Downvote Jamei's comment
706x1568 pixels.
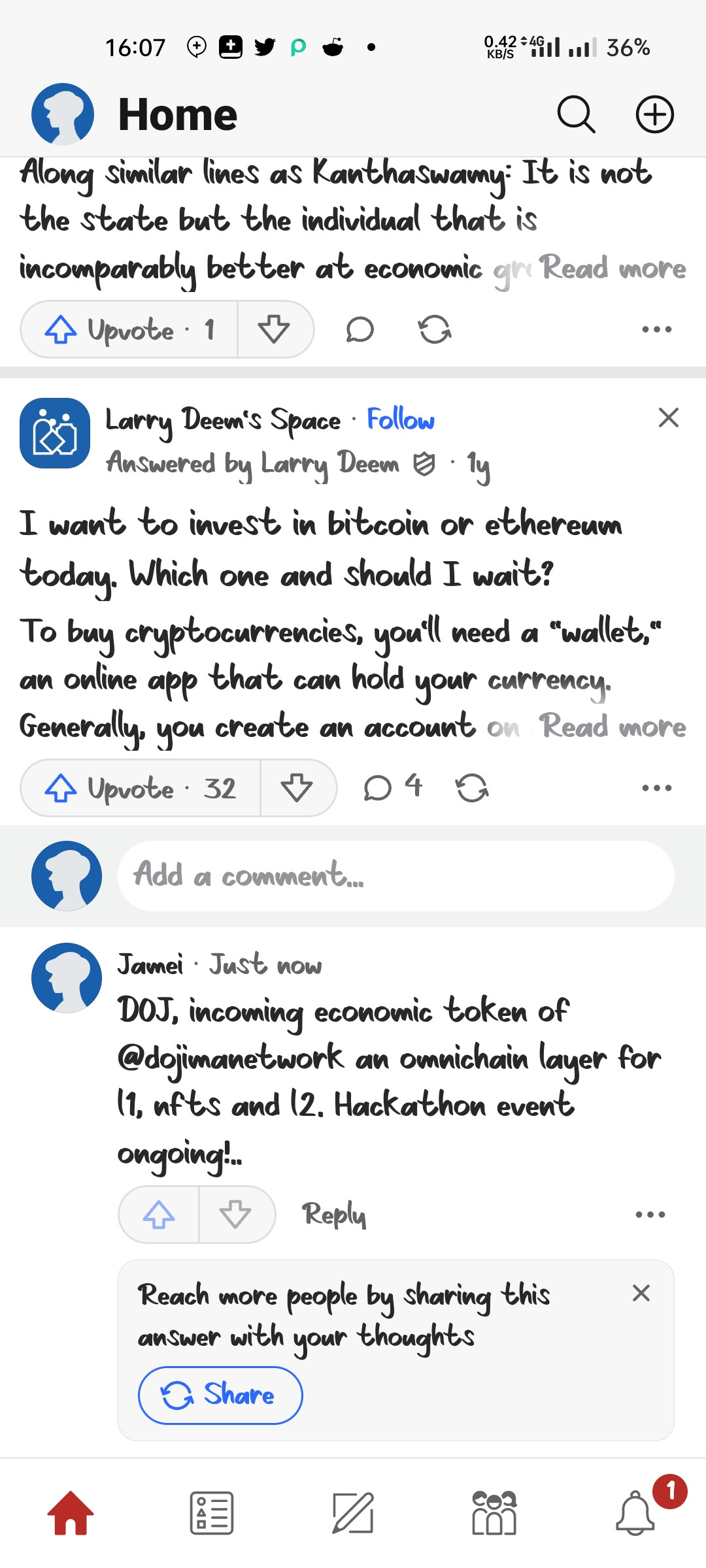coord(235,1215)
